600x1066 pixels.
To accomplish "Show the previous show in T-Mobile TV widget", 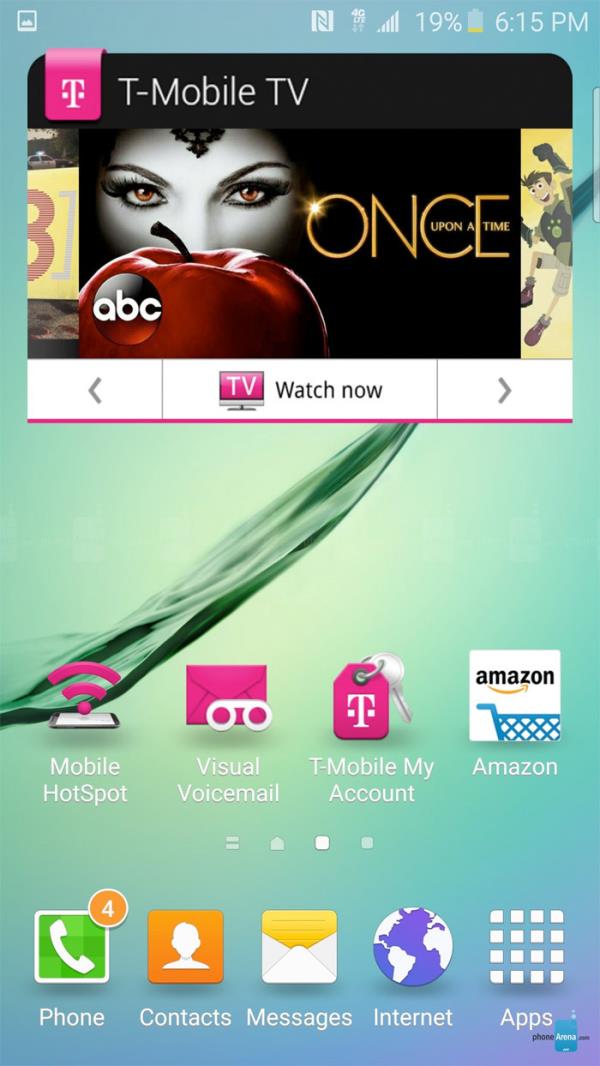I will point(95,390).
